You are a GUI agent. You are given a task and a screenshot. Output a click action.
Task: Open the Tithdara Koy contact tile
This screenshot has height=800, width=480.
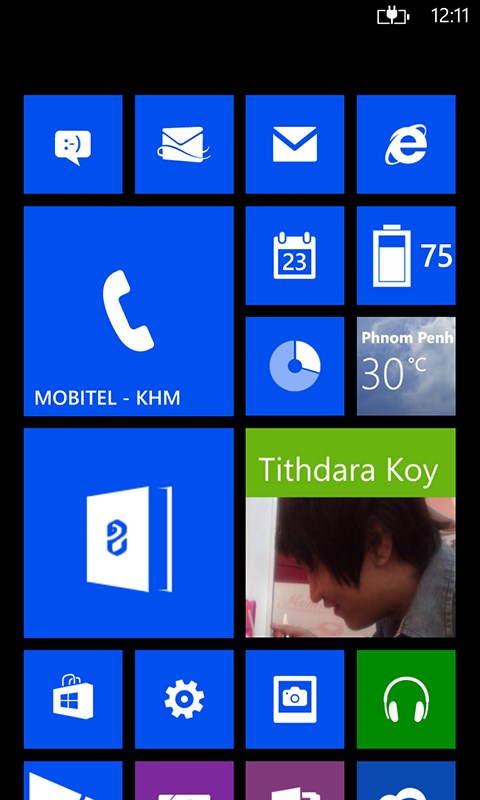click(x=350, y=533)
